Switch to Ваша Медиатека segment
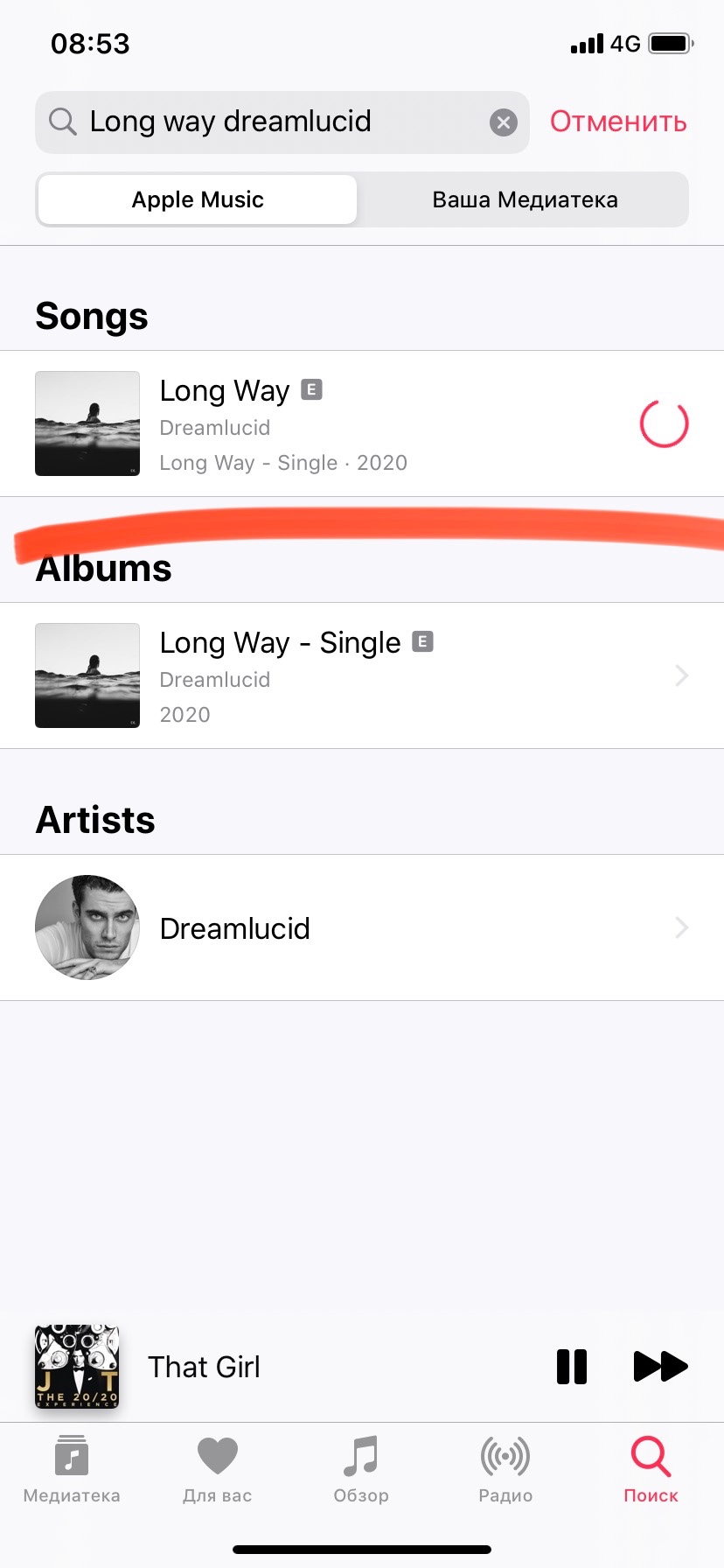 click(525, 199)
